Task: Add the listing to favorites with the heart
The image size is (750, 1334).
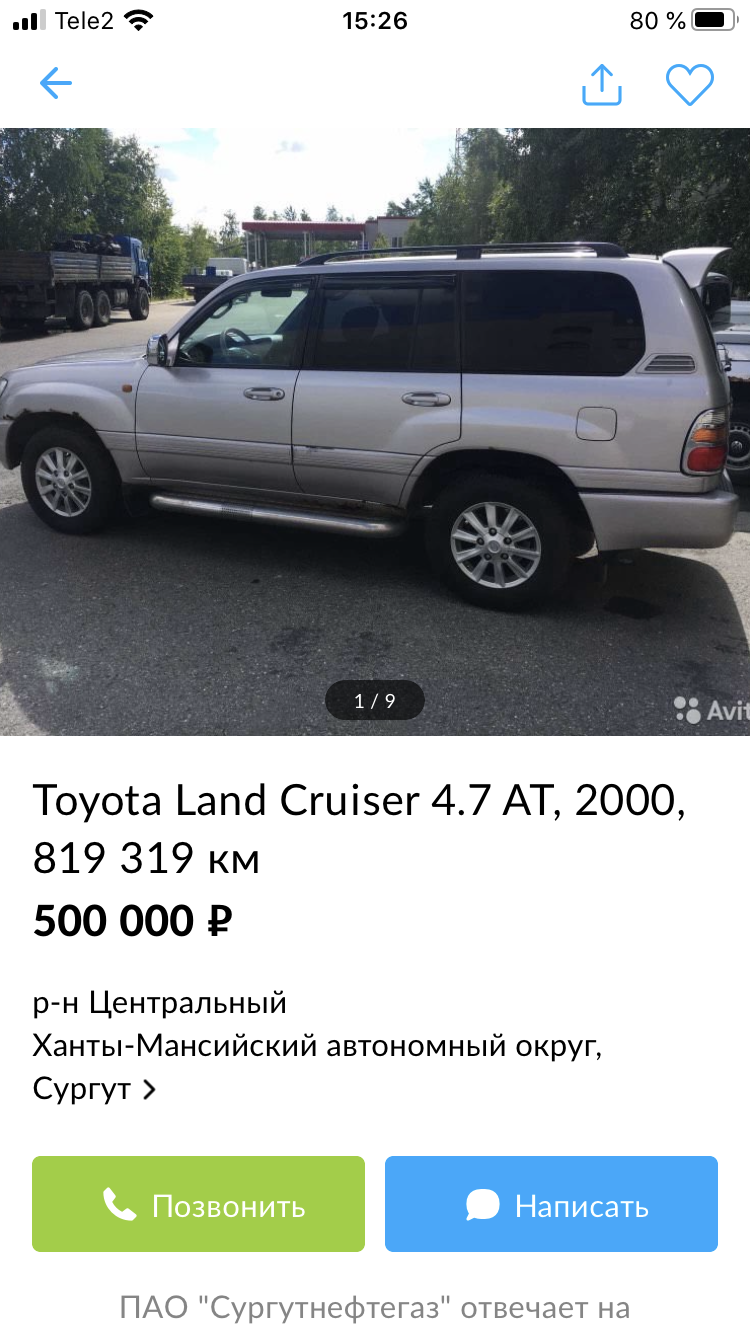Action: pos(690,85)
